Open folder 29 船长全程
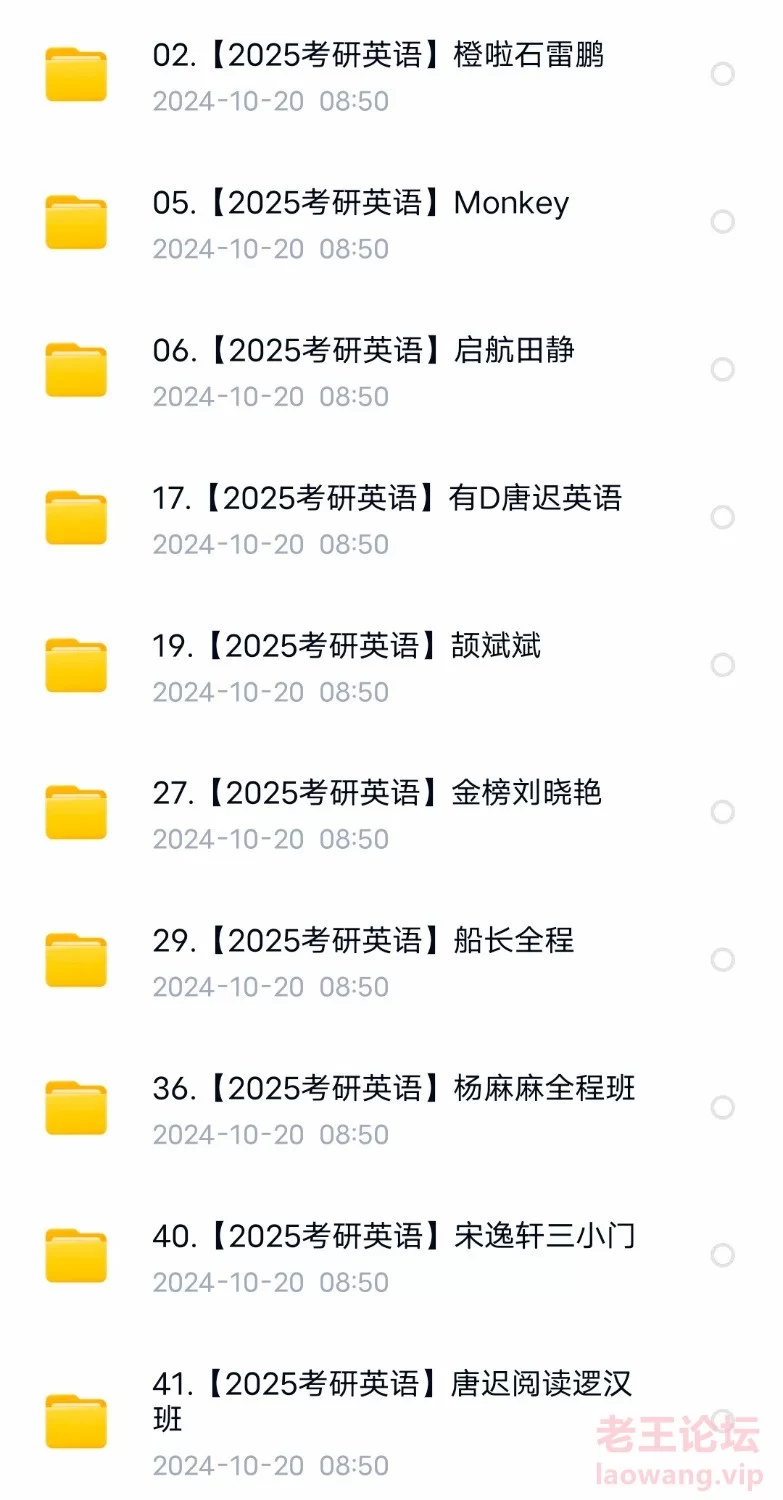783x1500 pixels. point(391,960)
